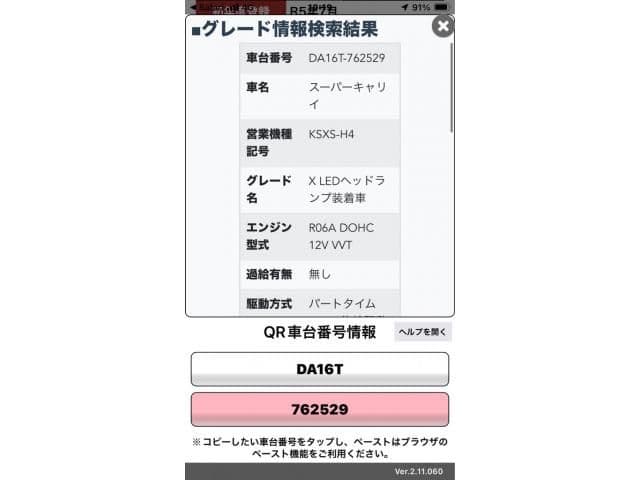Tap 762529 chassis number to copy
The width and height of the screenshot is (640, 480).
320,410
